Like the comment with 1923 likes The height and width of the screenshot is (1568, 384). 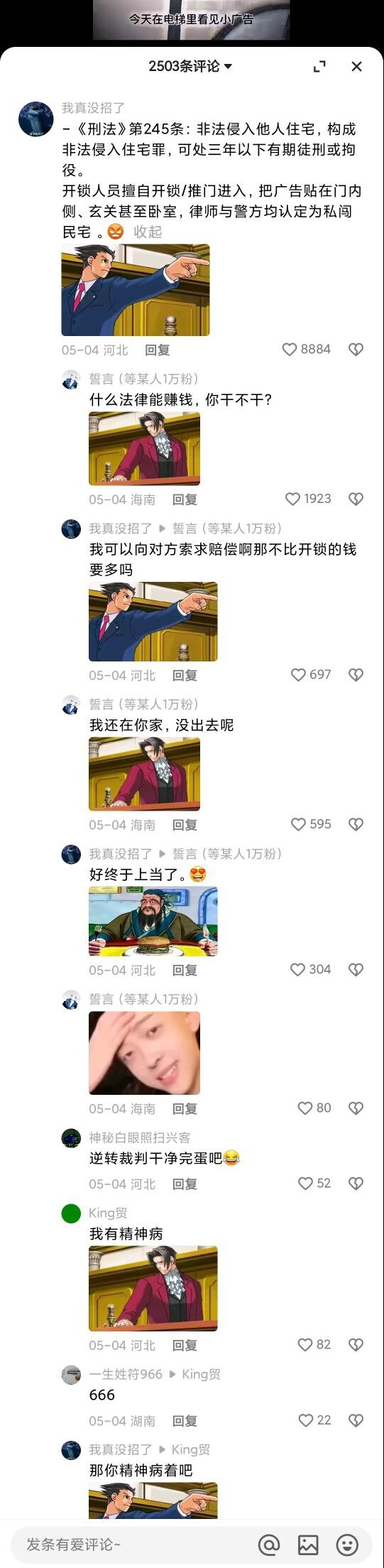click(x=308, y=499)
